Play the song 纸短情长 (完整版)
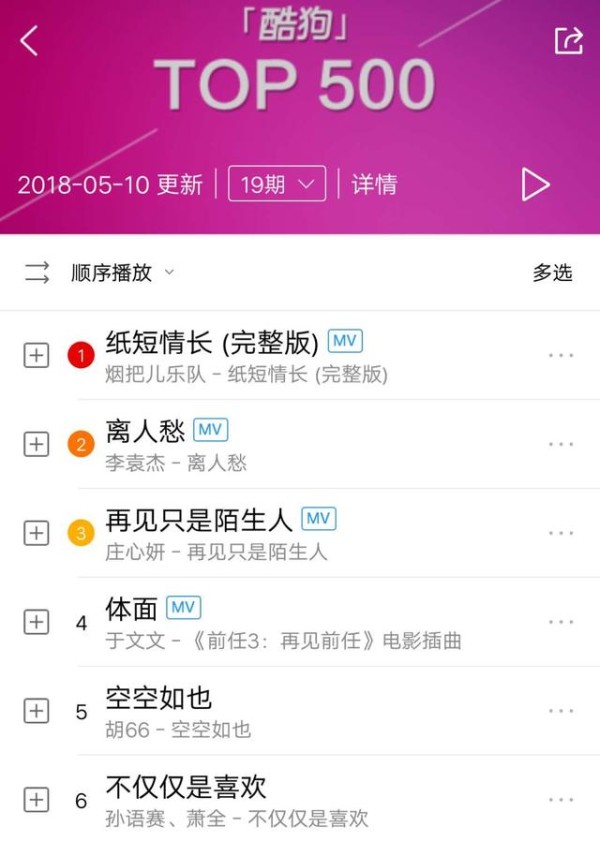This screenshot has height=841, width=600. [212, 343]
